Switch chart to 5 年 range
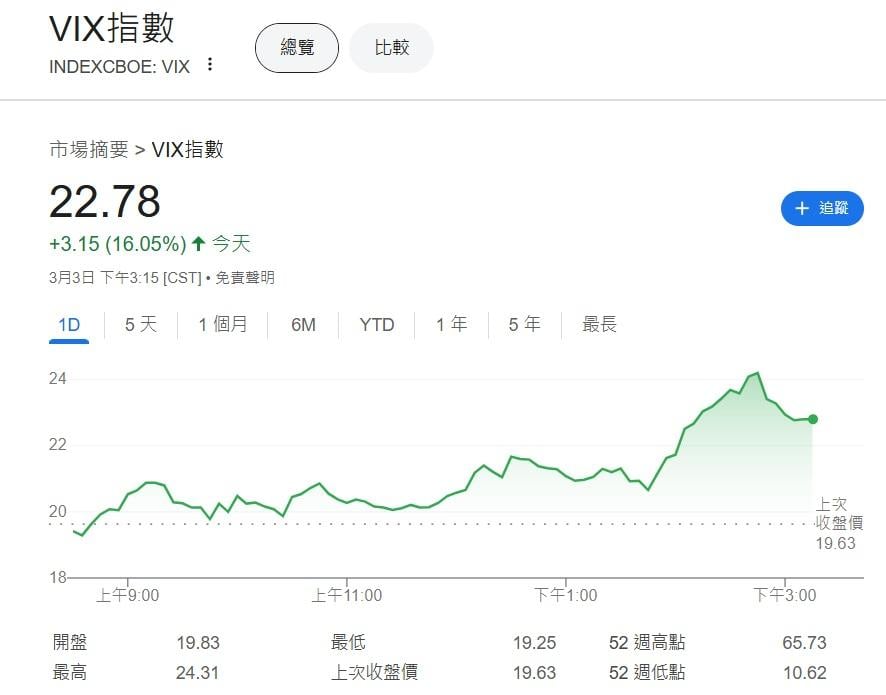The width and height of the screenshot is (886, 695). [524, 324]
